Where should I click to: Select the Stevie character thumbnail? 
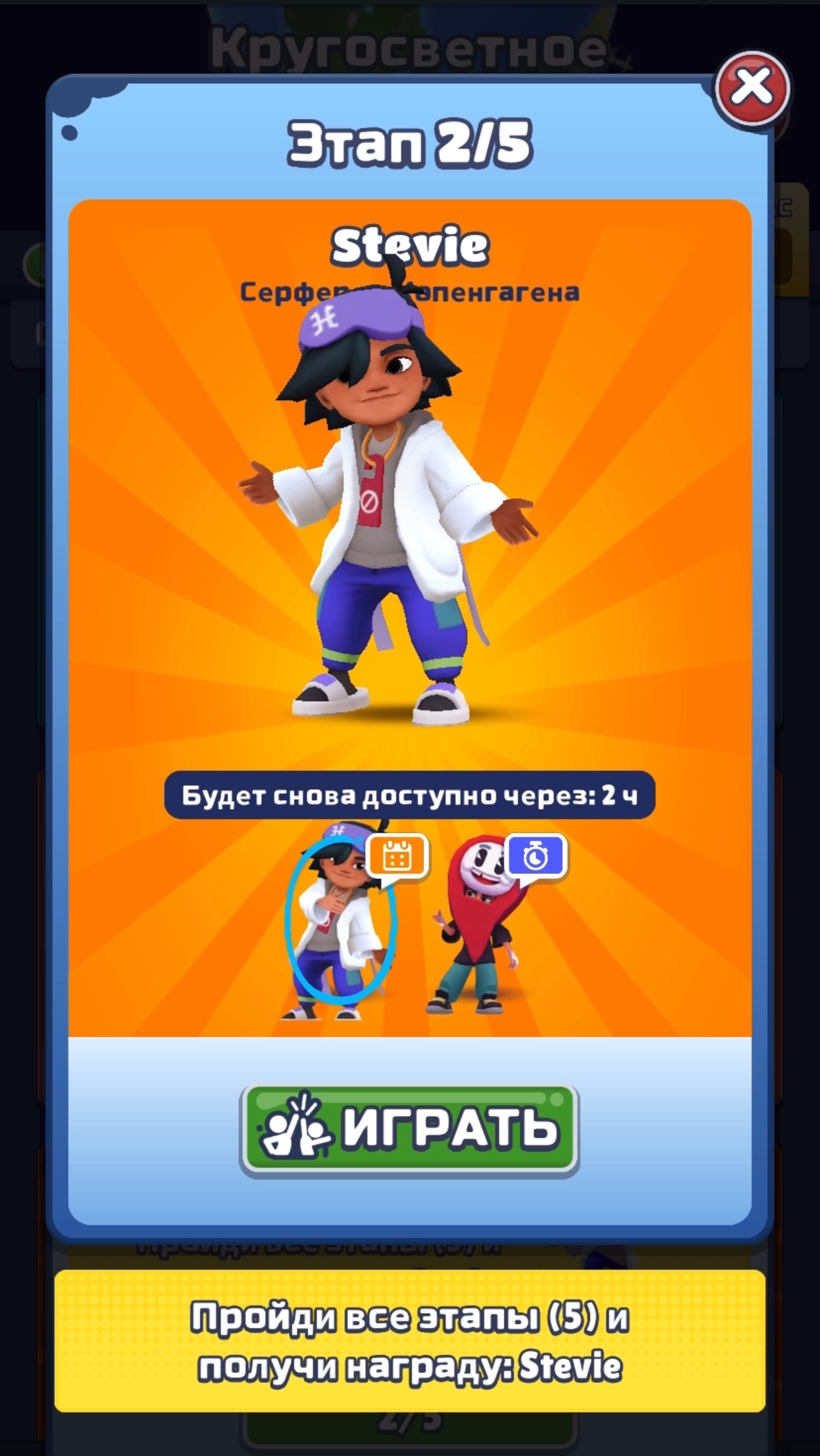click(x=339, y=921)
